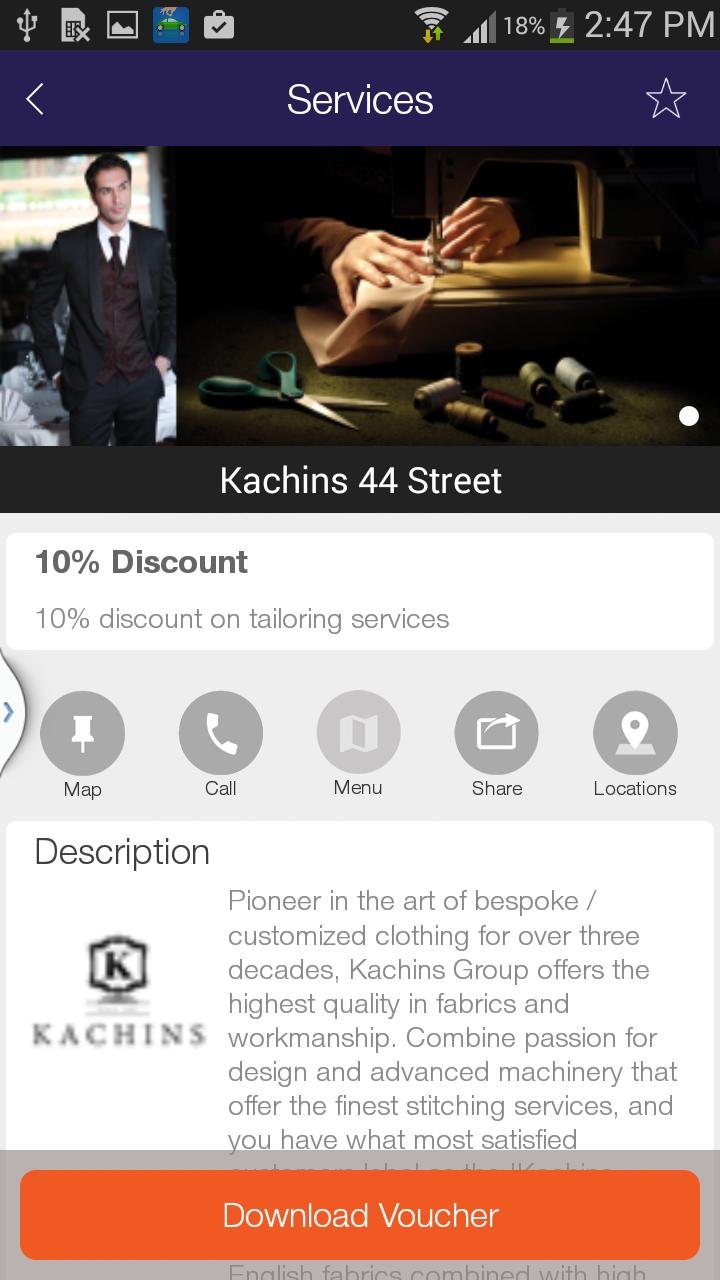Mark Kachins as favorite with the star
720x1280 pixels.
(x=665, y=99)
